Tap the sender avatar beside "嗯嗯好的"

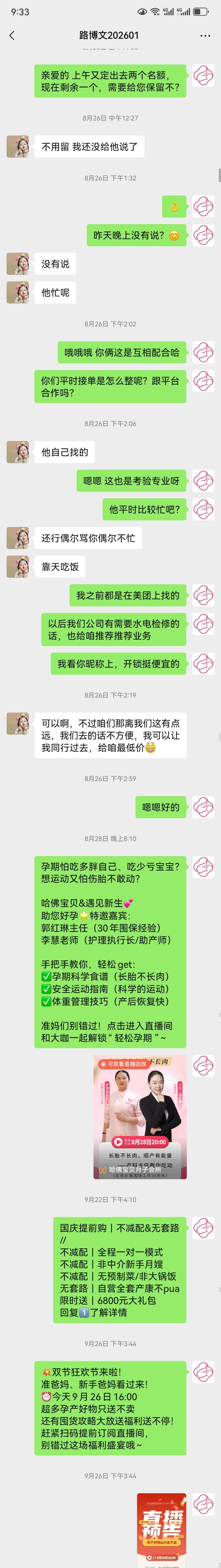pos(203,807)
